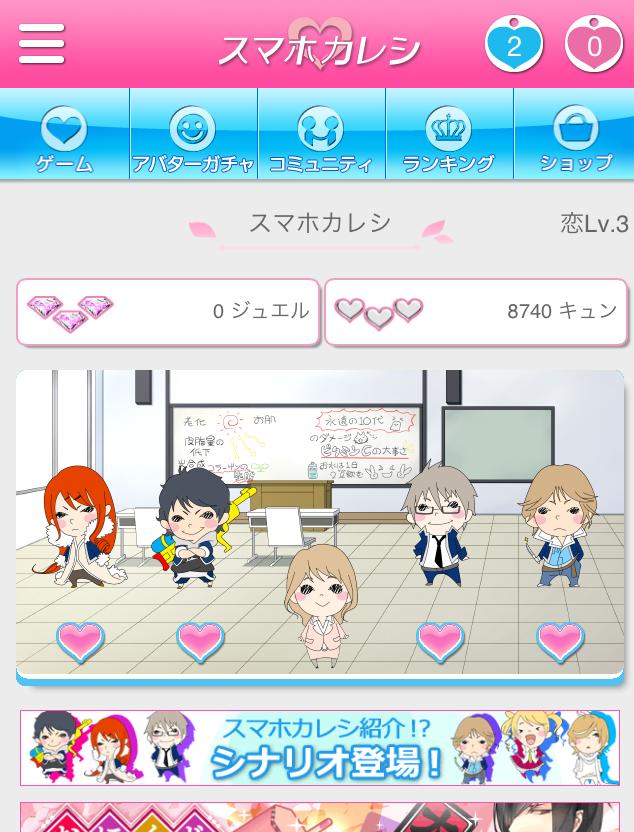This screenshot has width=634, height=832.
Task: Open the hamburger menu
Action: click(x=42, y=44)
